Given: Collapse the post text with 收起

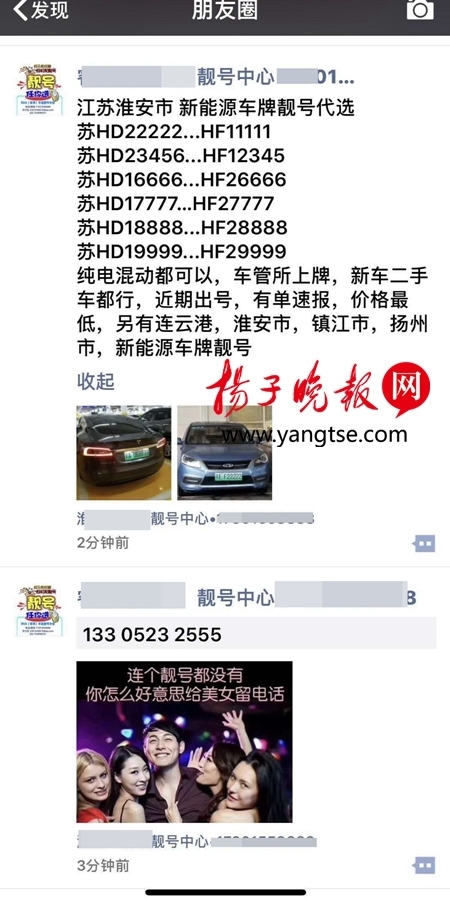Looking at the screenshot, I should 96,382.
